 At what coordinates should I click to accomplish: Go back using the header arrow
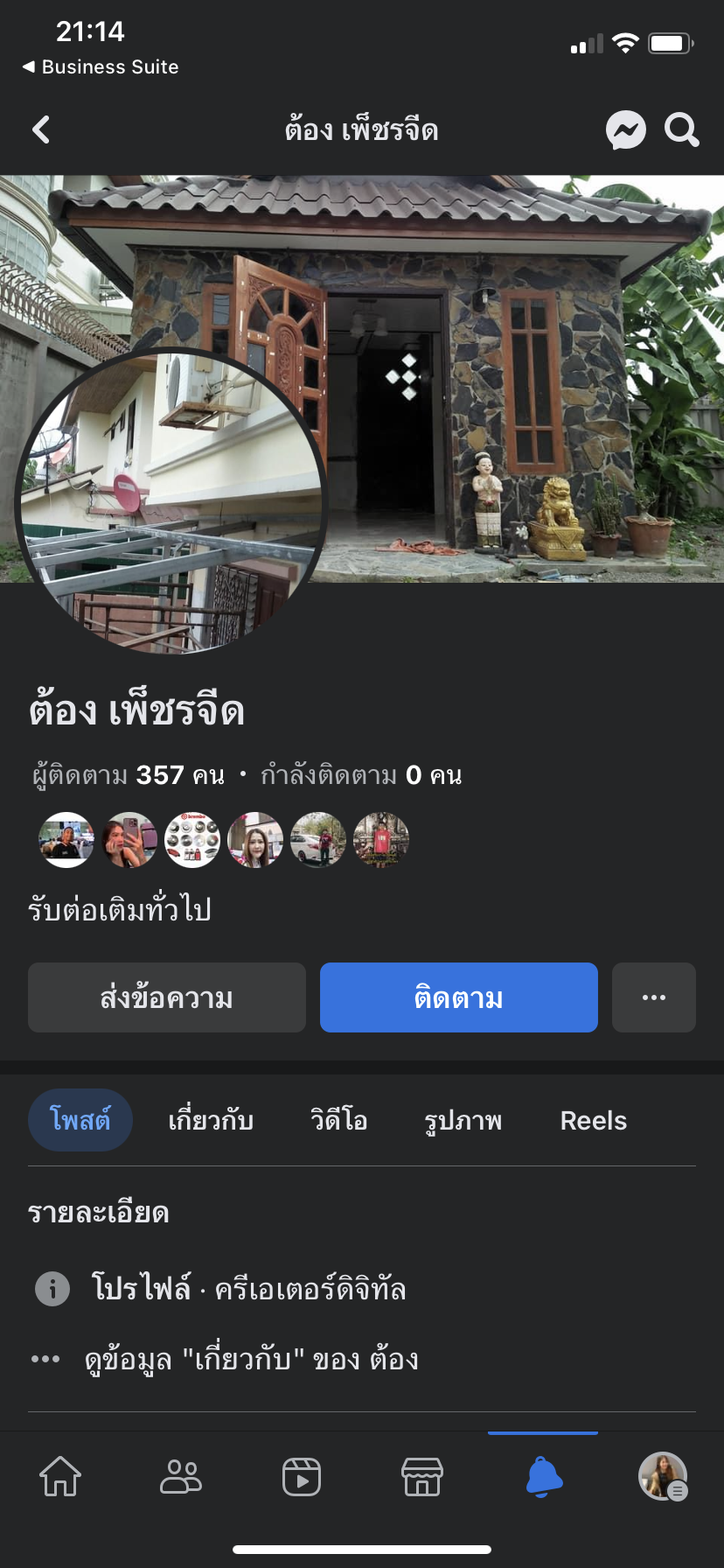coord(41,130)
